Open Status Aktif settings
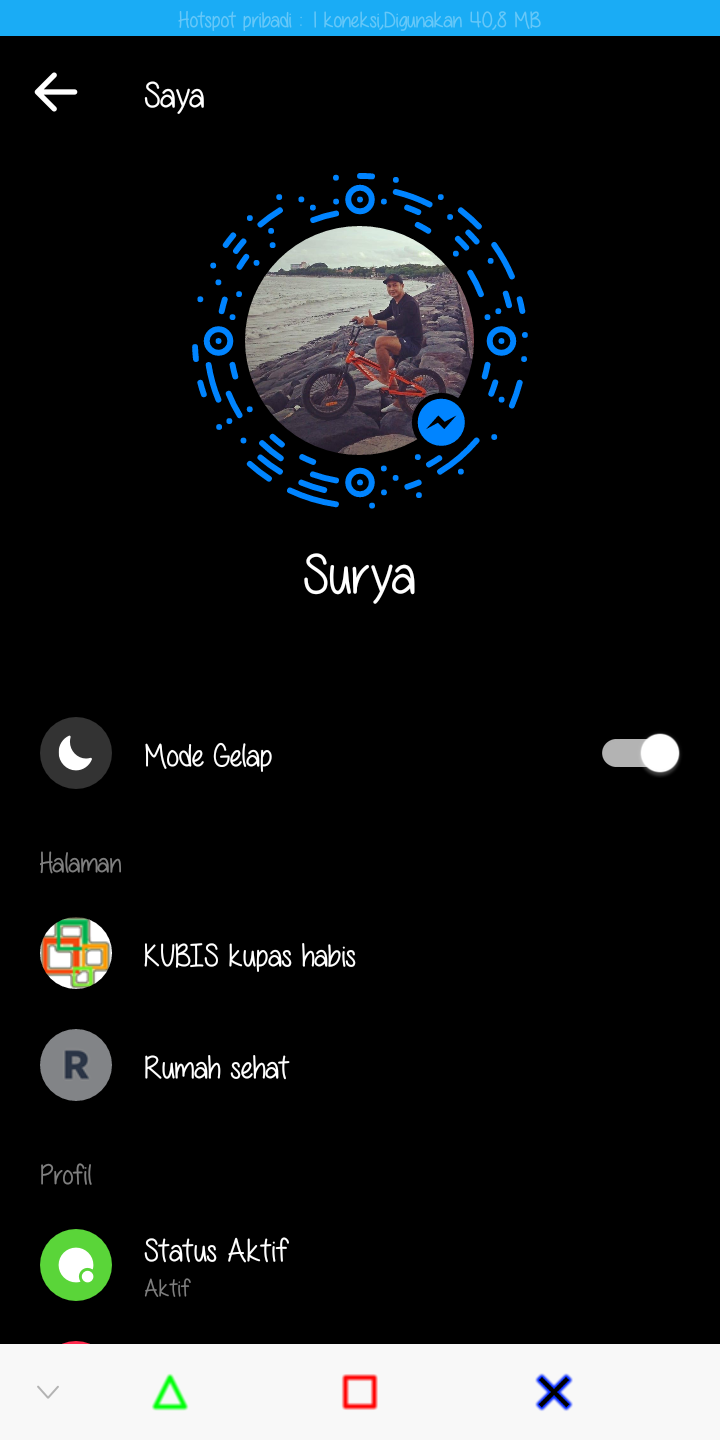Image resolution: width=720 pixels, height=1440 pixels. [216, 1264]
